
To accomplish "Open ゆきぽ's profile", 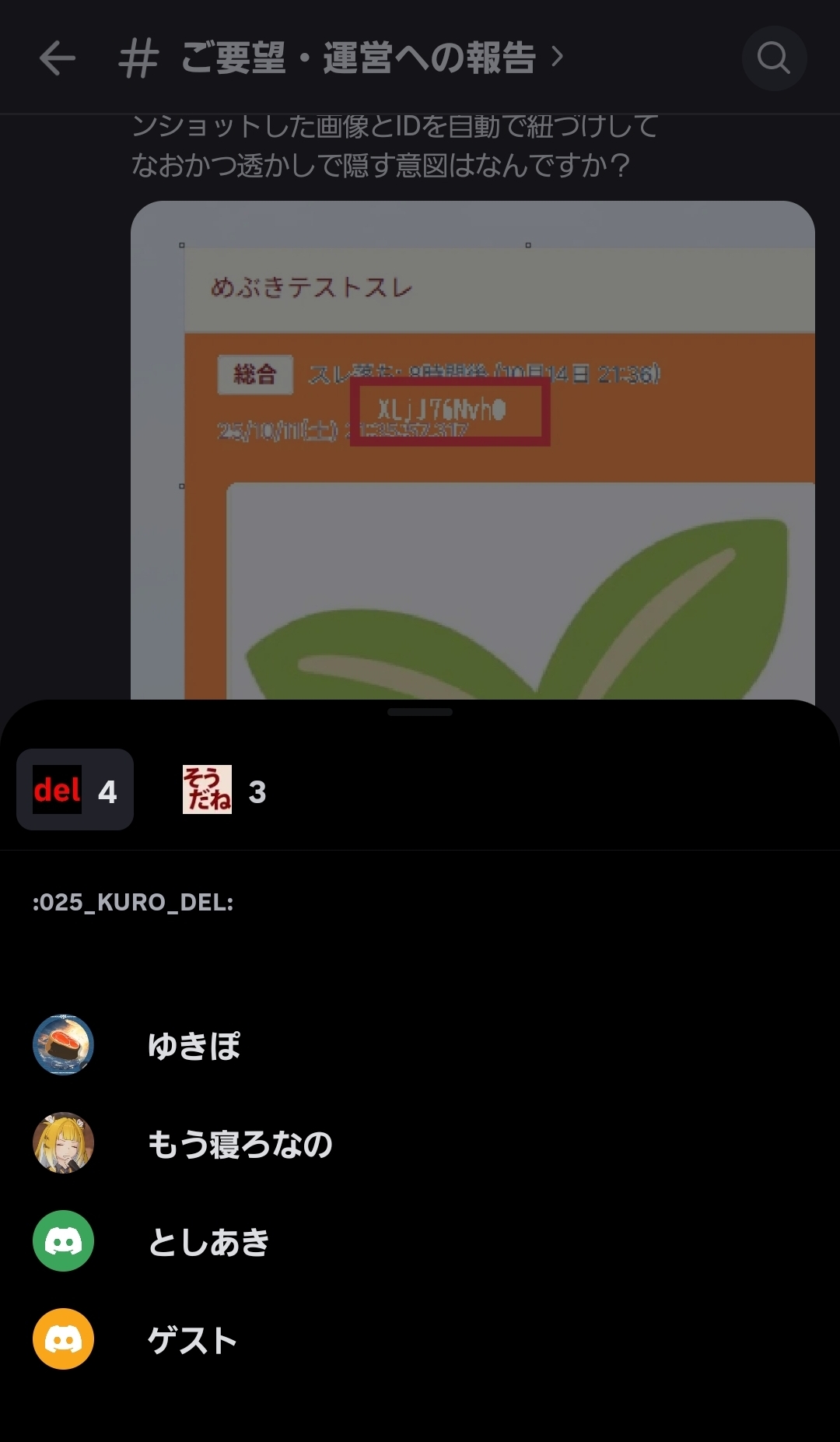I will 194,1045.
